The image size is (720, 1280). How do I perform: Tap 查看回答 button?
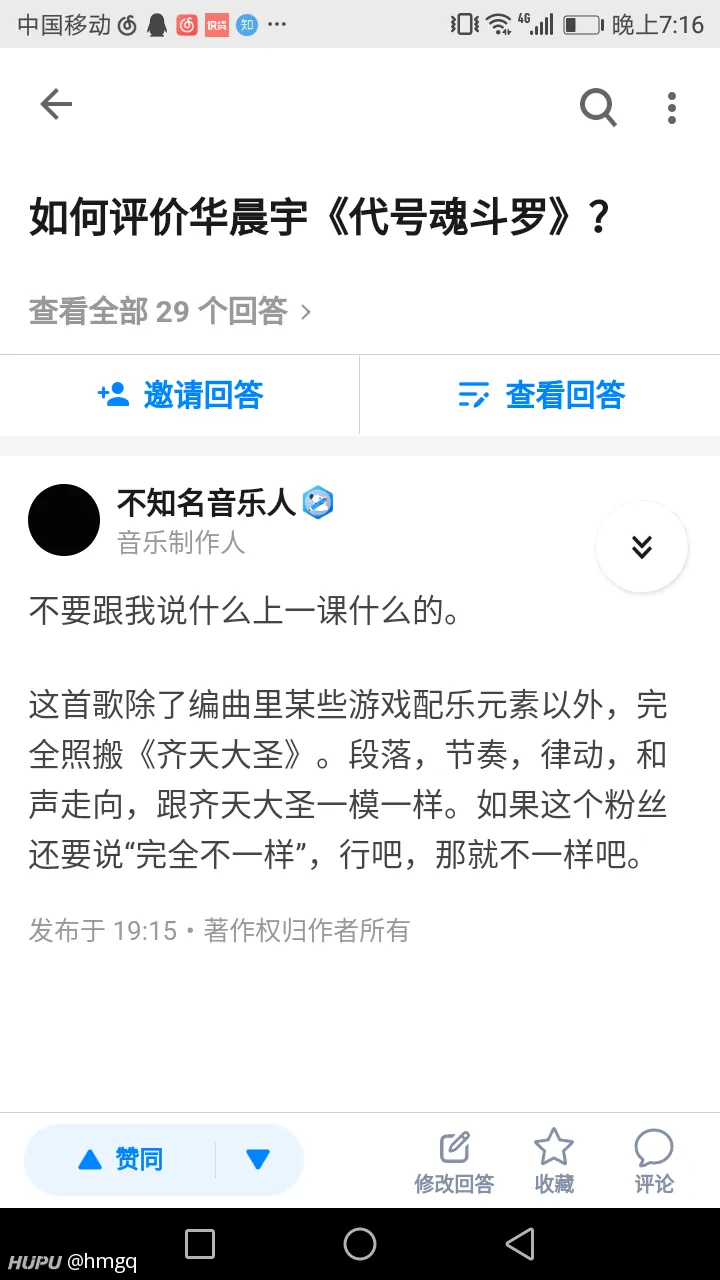coord(540,395)
